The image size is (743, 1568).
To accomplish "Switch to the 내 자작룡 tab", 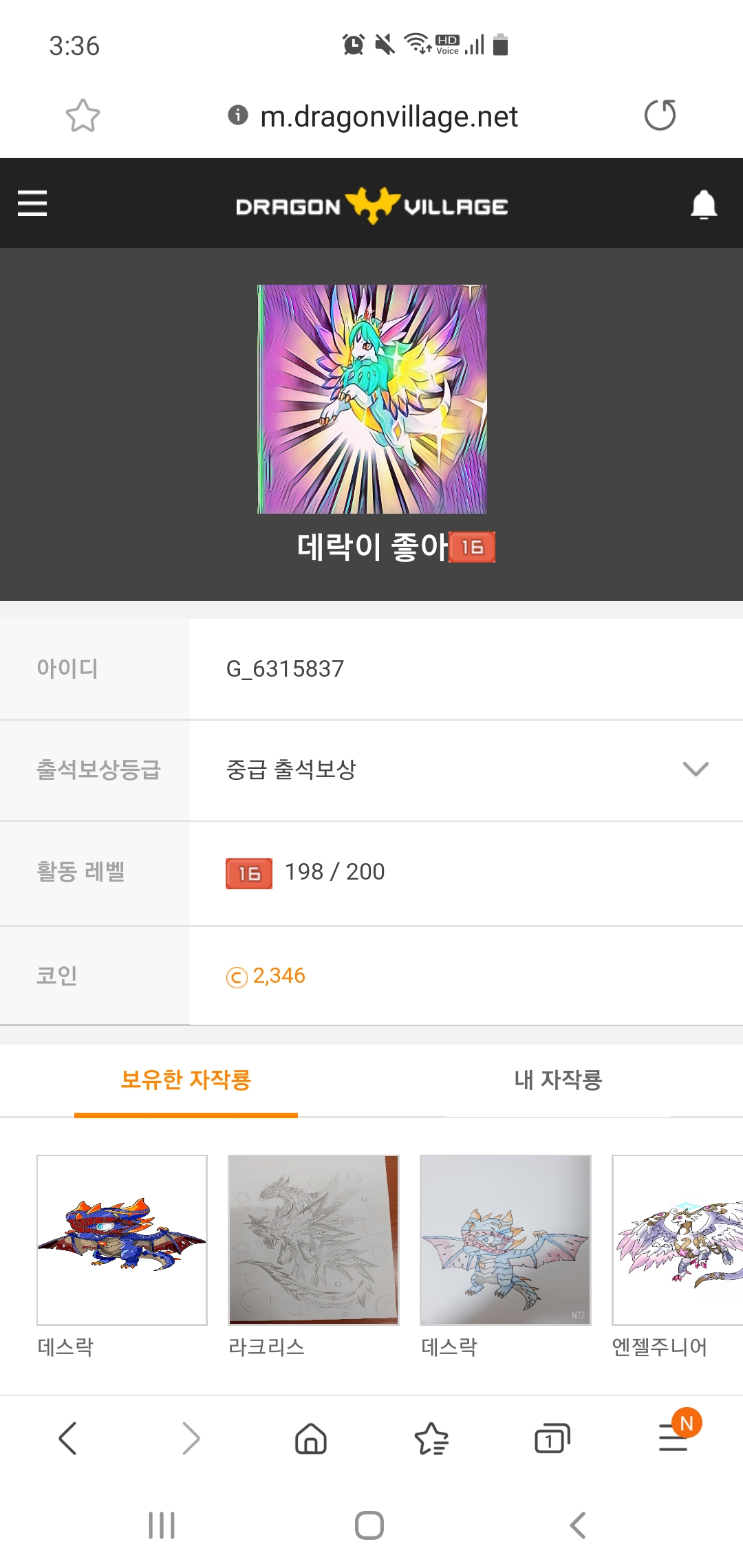I will coord(558,1080).
